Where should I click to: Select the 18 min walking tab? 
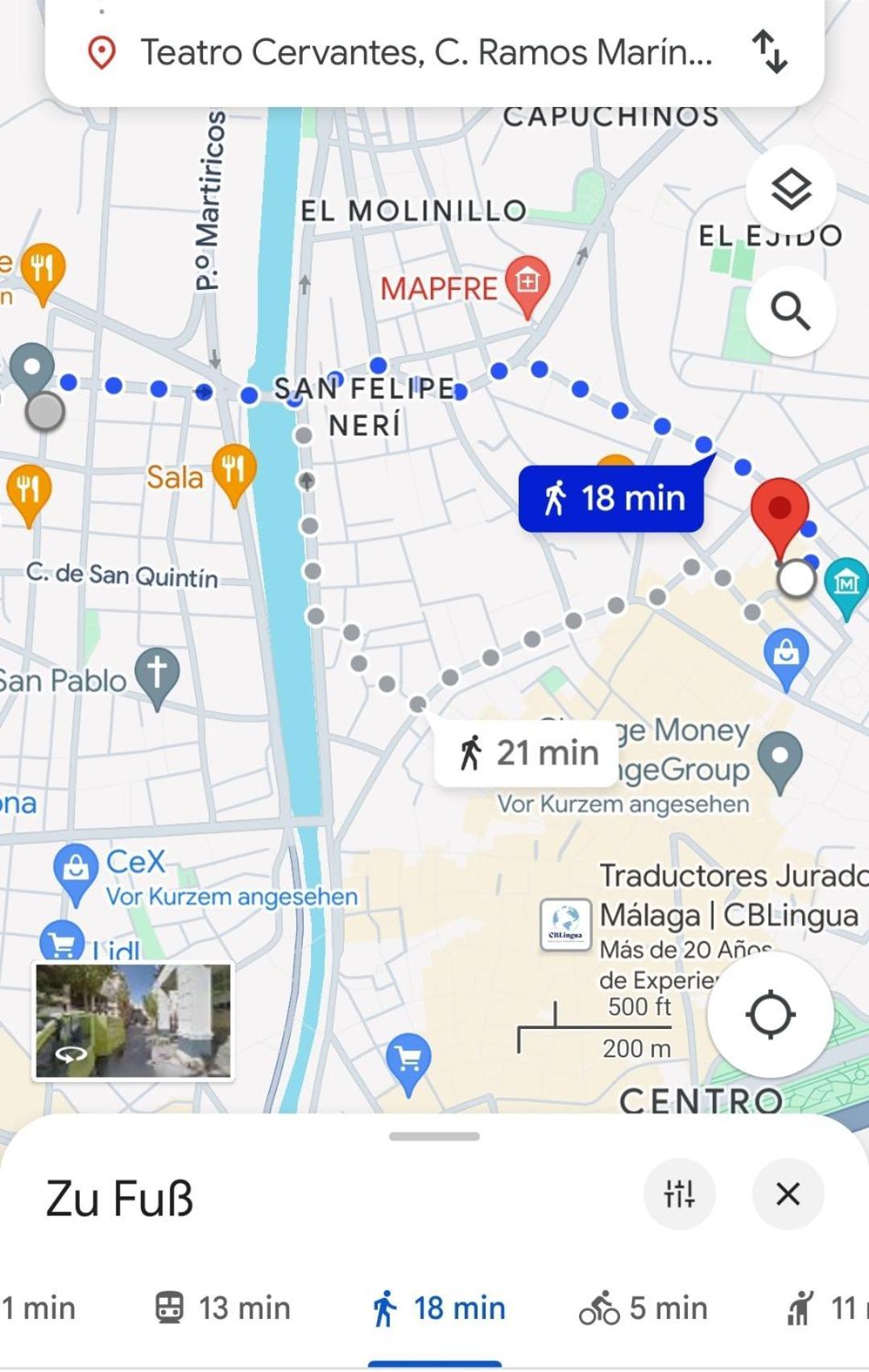click(x=438, y=1308)
